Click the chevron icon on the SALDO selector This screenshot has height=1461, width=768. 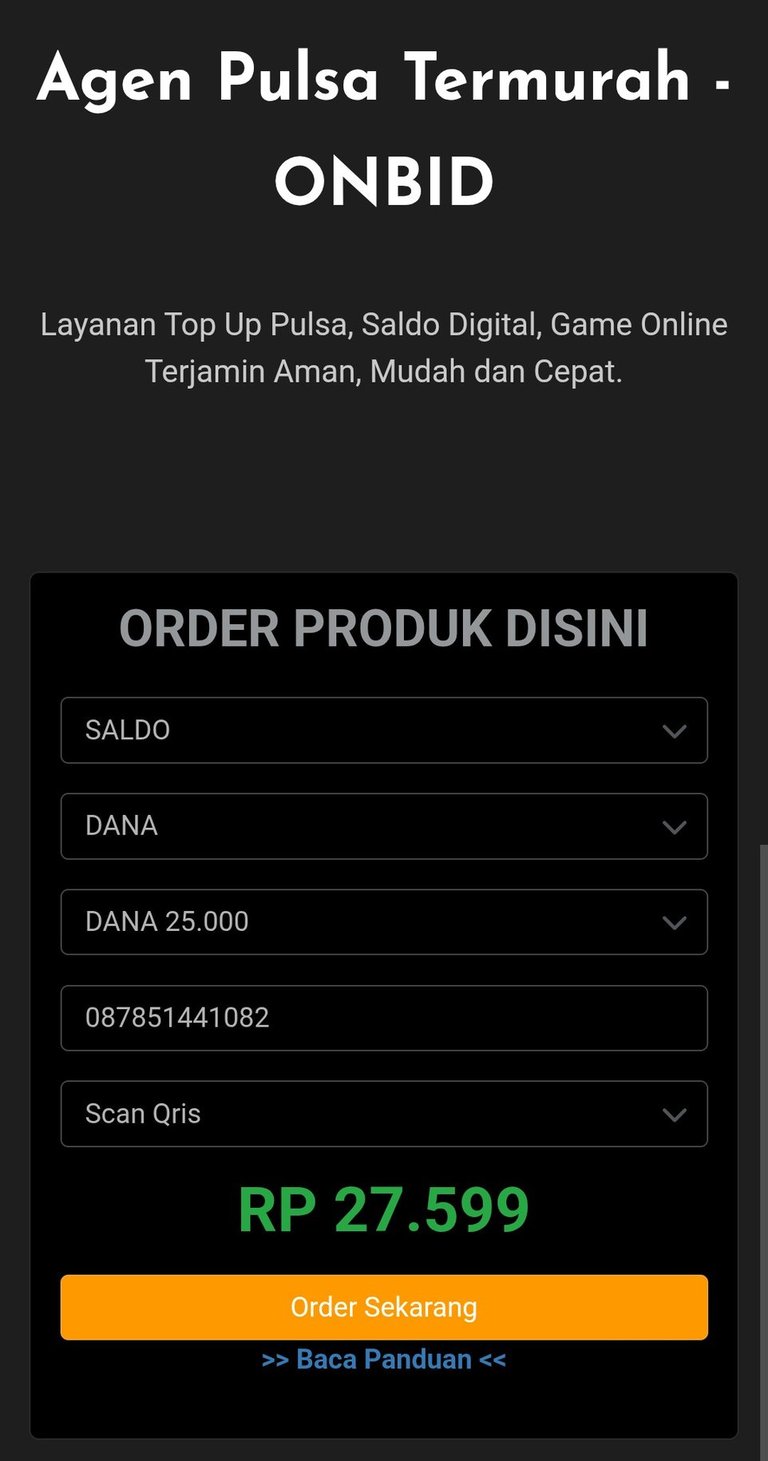tap(676, 730)
